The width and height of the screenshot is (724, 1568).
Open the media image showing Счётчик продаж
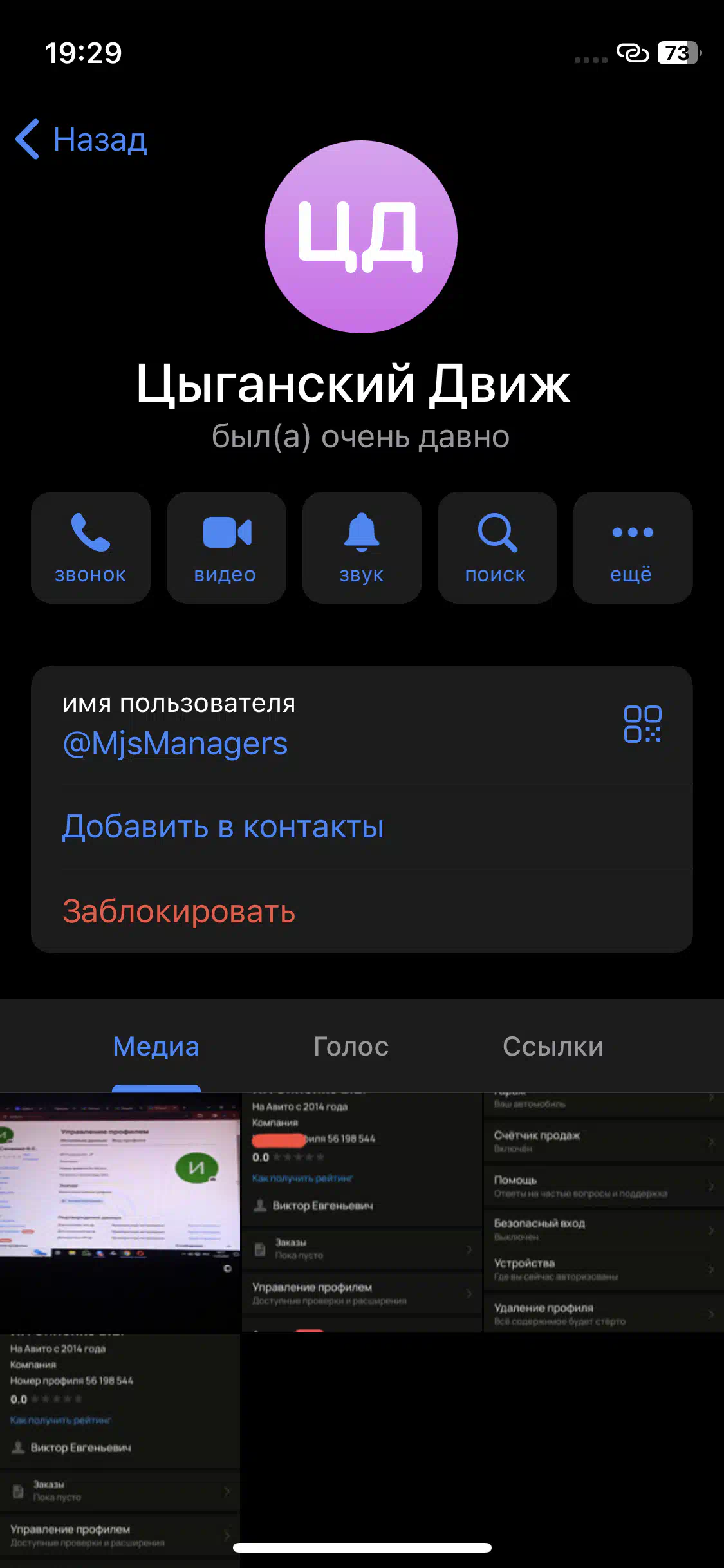(x=604, y=1213)
